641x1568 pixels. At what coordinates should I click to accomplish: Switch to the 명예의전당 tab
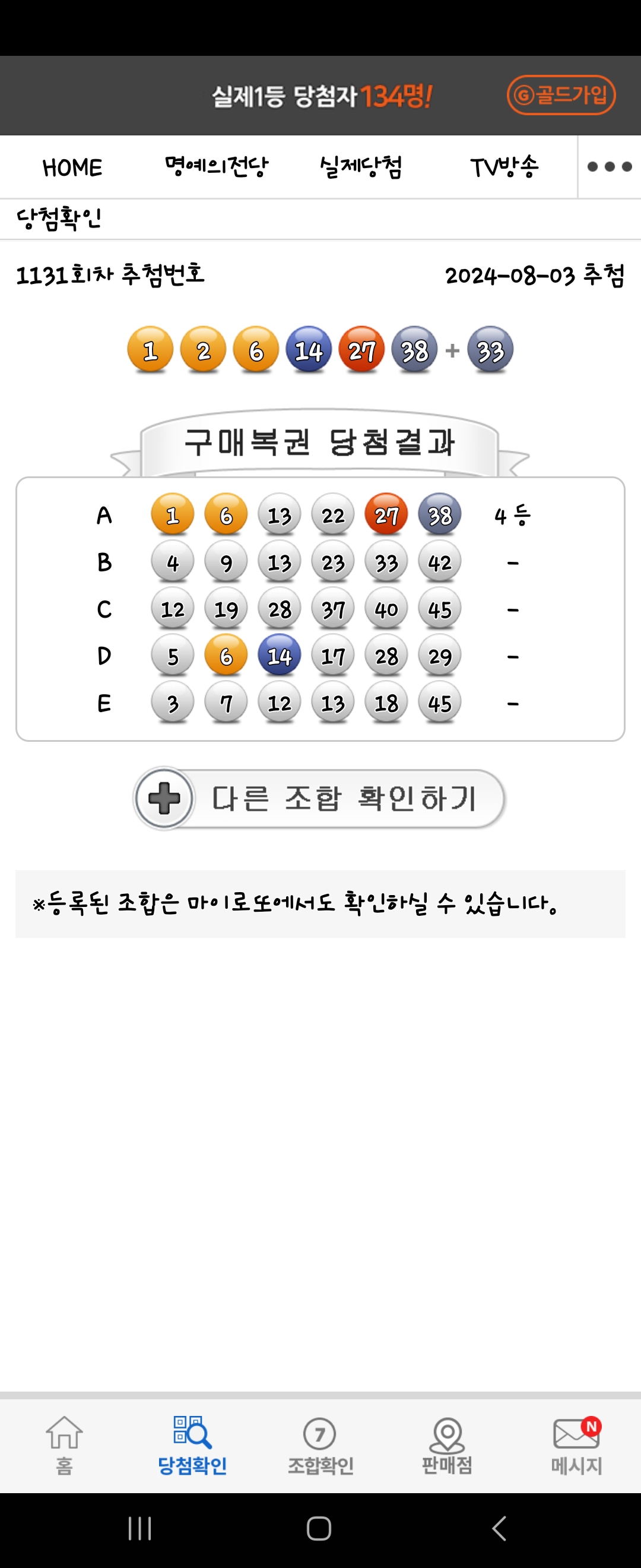pos(217,167)
